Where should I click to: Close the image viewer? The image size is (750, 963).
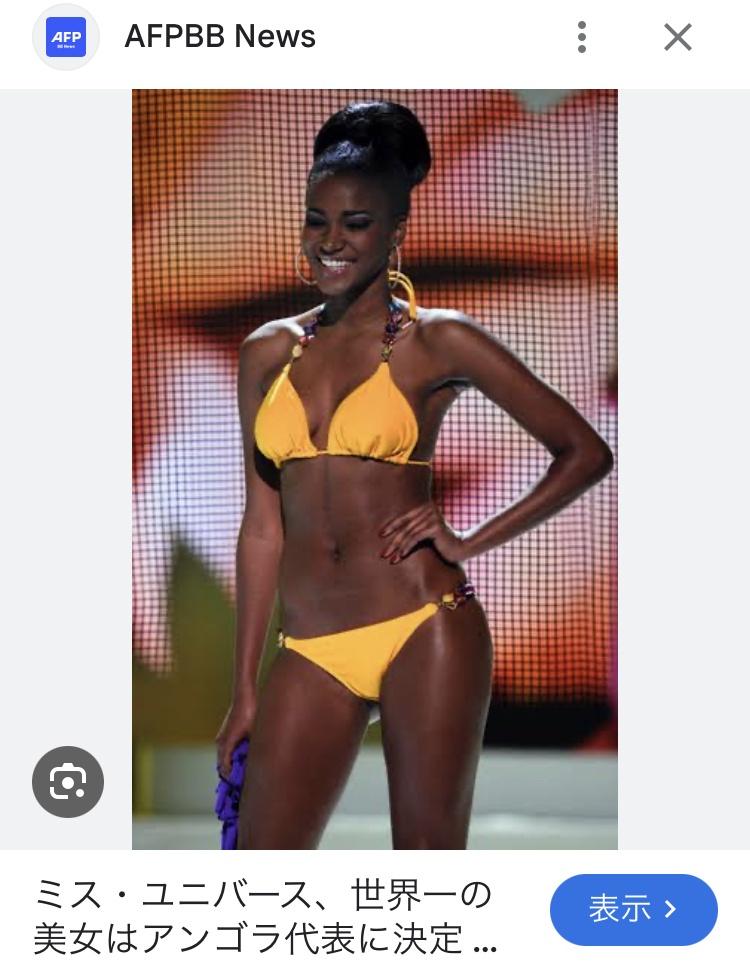(678, 38)
